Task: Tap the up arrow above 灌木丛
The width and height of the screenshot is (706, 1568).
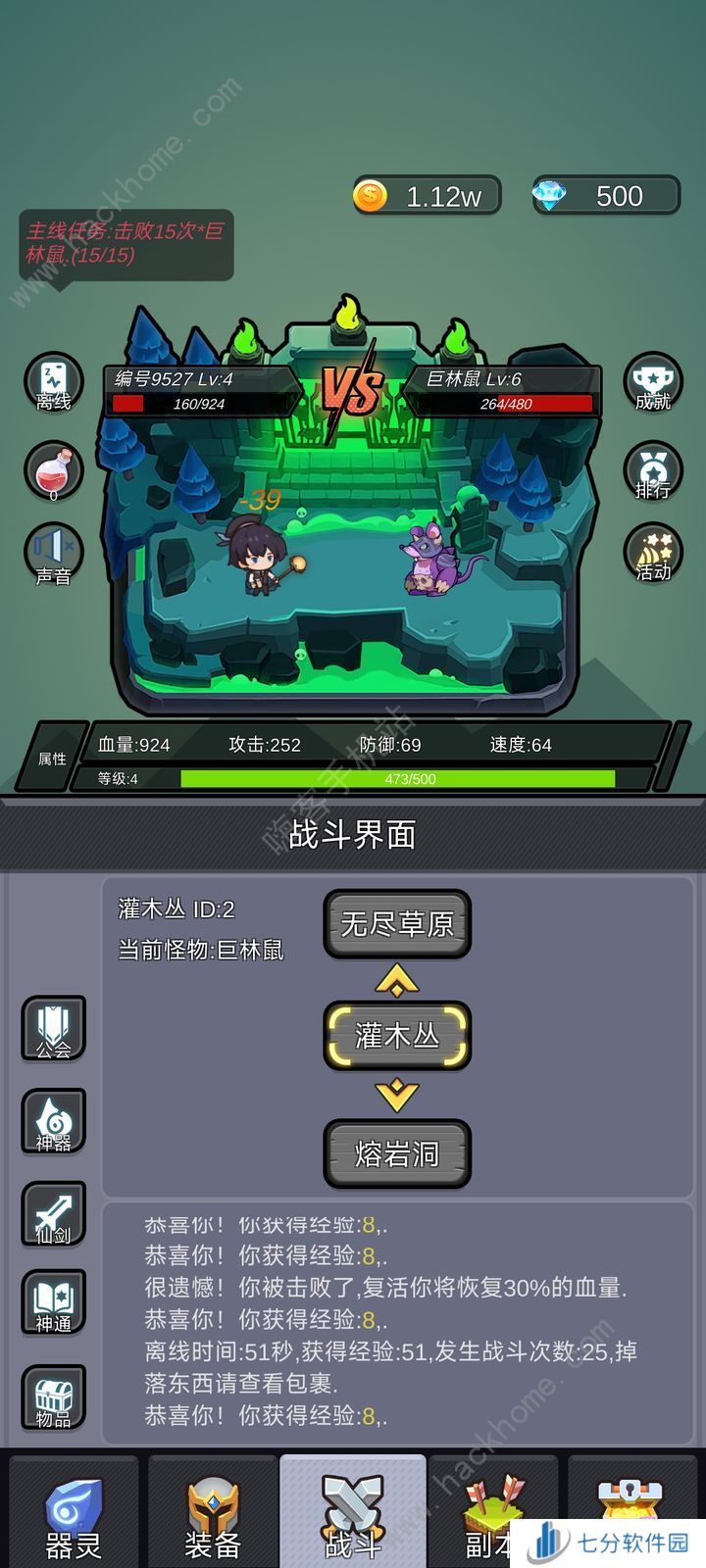Action: (397, 979)
